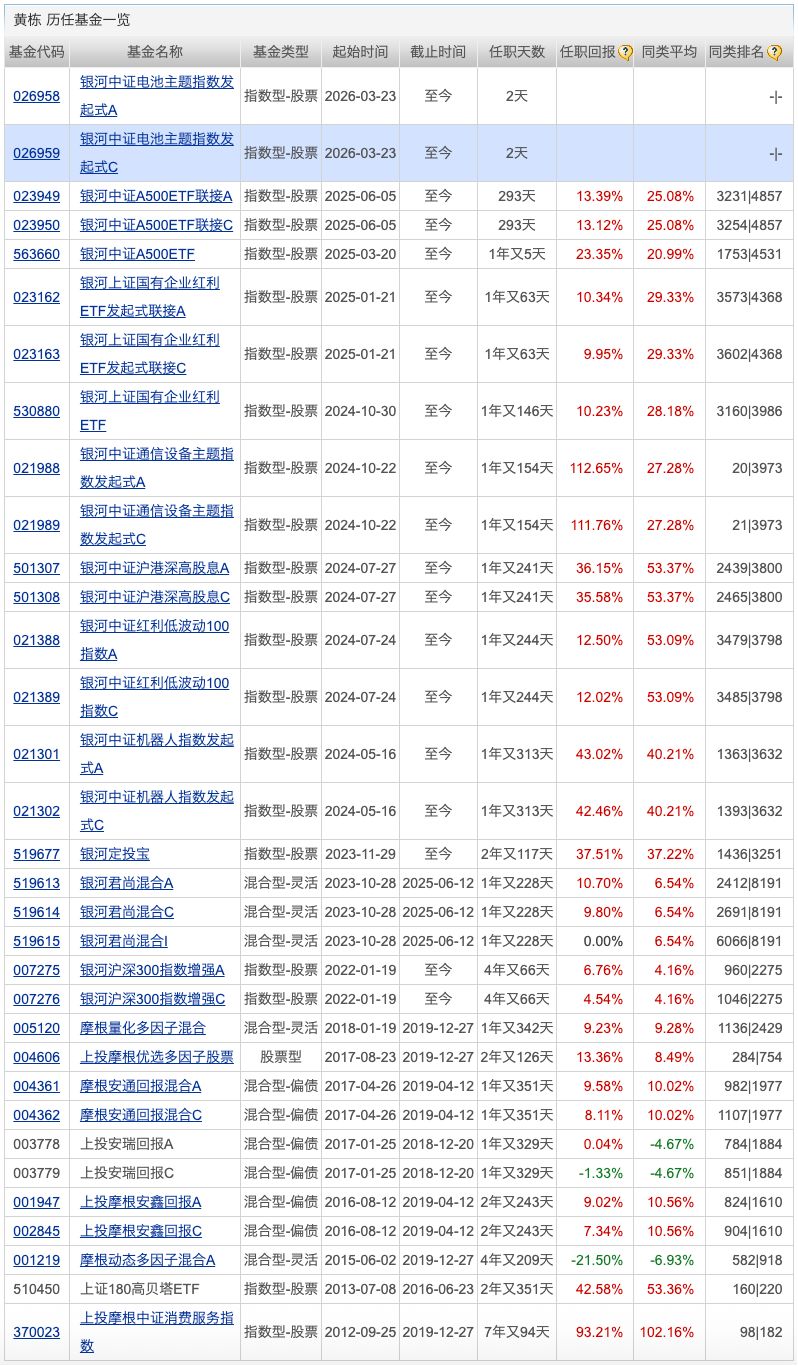Open 上投摩根优选多因子股票 fund name link
798x1366 pixels.
[x=157, y=1057]
